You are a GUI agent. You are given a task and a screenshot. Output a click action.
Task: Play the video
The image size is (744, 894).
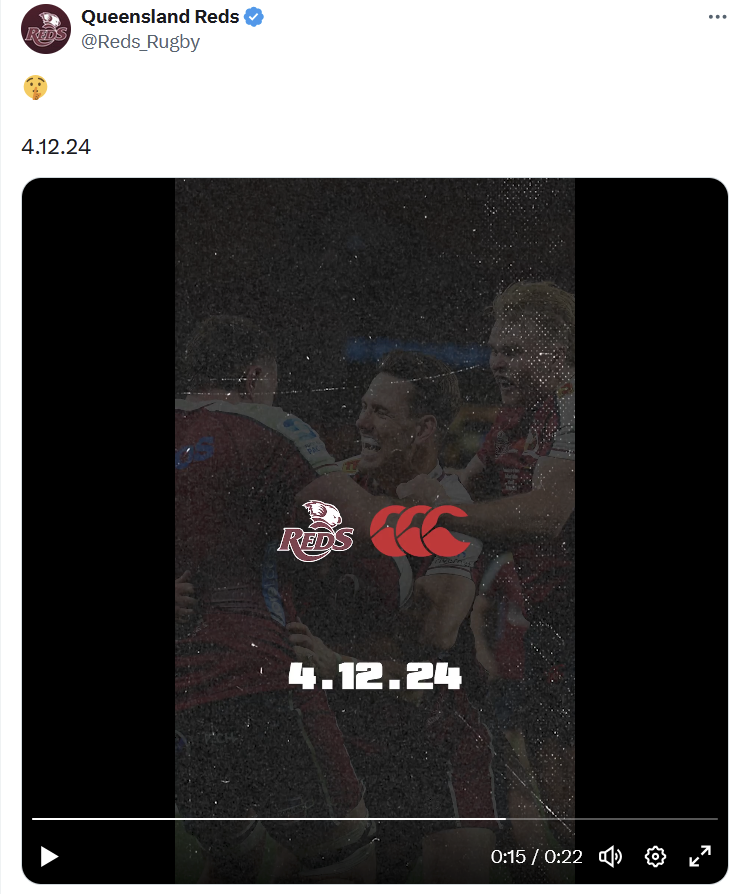click(49, 856)
